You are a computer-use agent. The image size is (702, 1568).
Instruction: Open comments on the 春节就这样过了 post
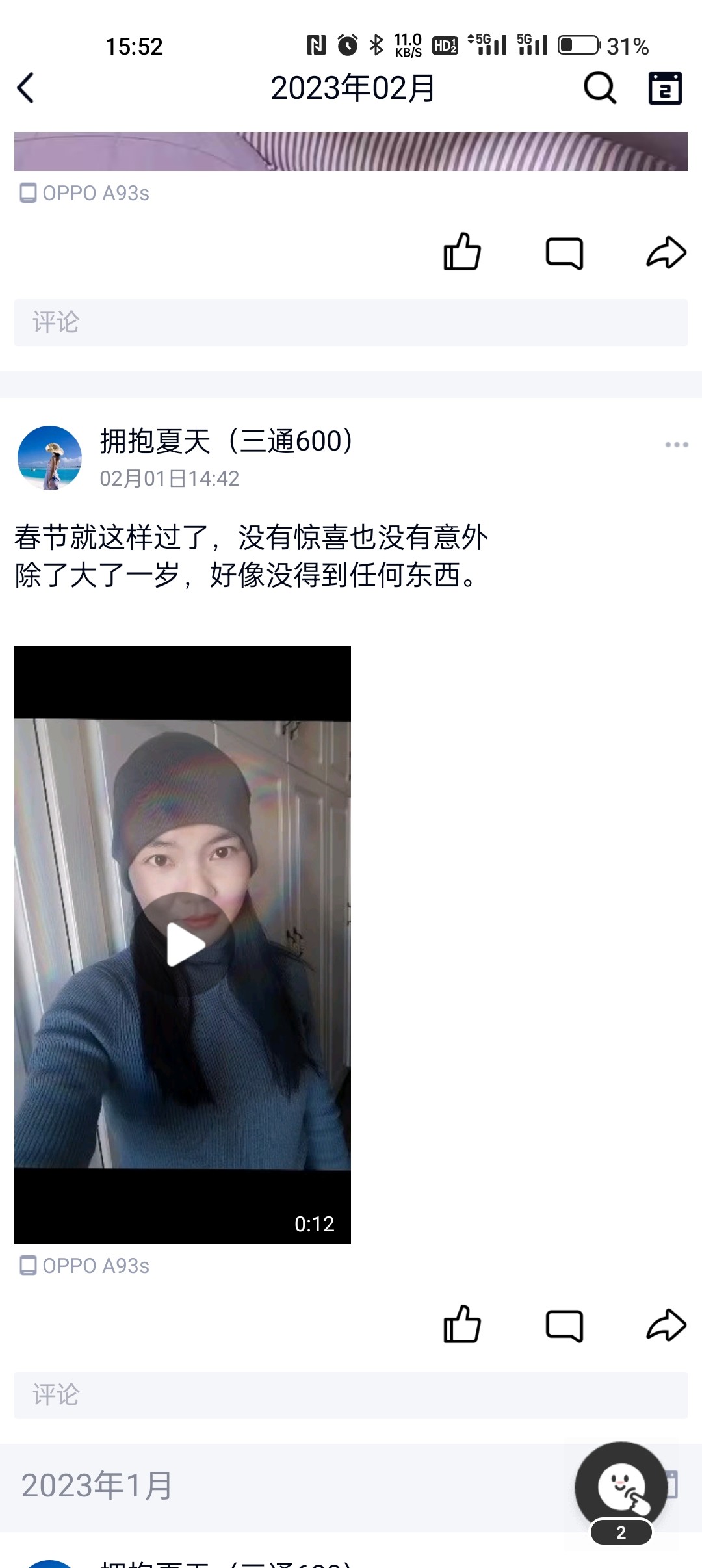[x=564, y=1325]
